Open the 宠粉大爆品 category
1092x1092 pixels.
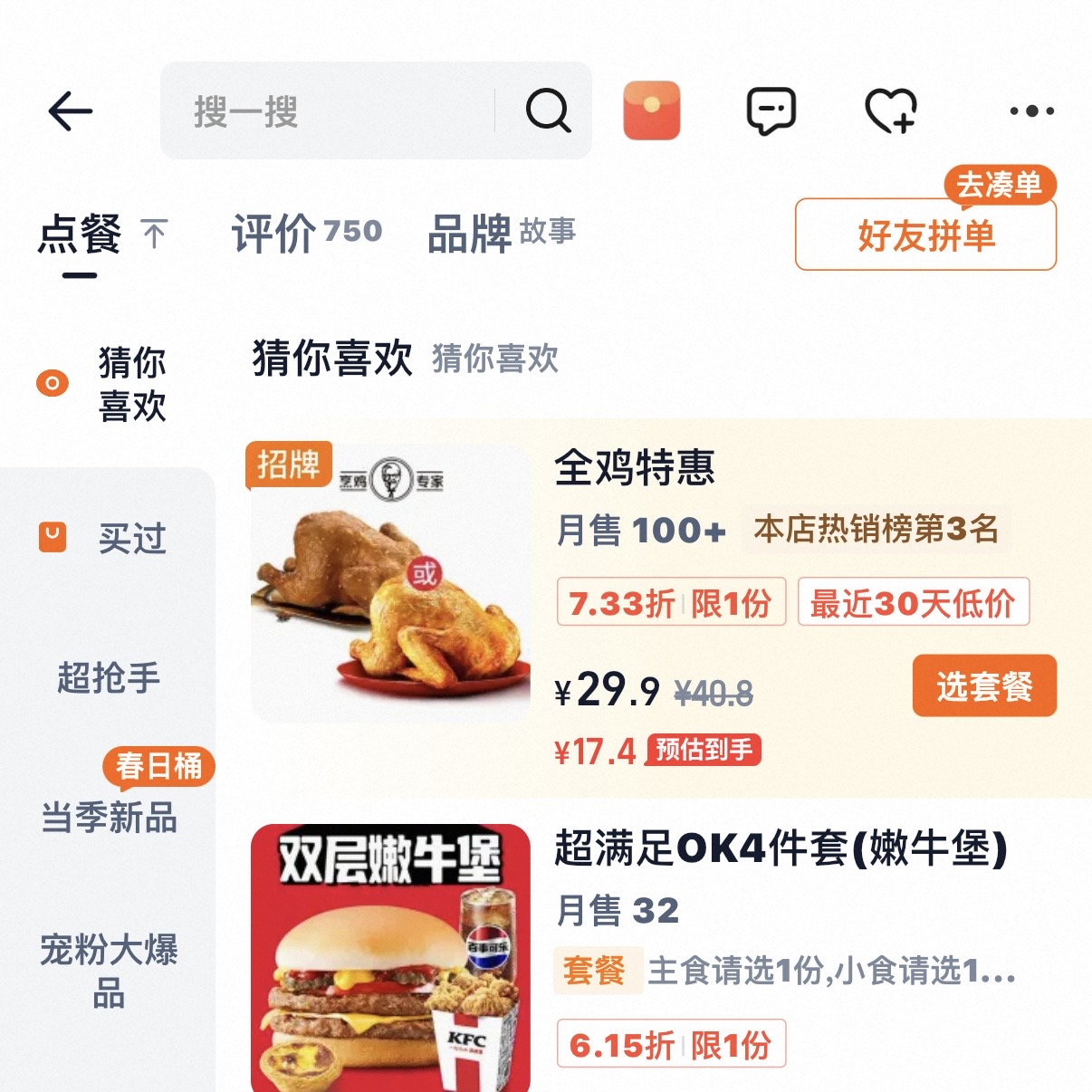109,971
